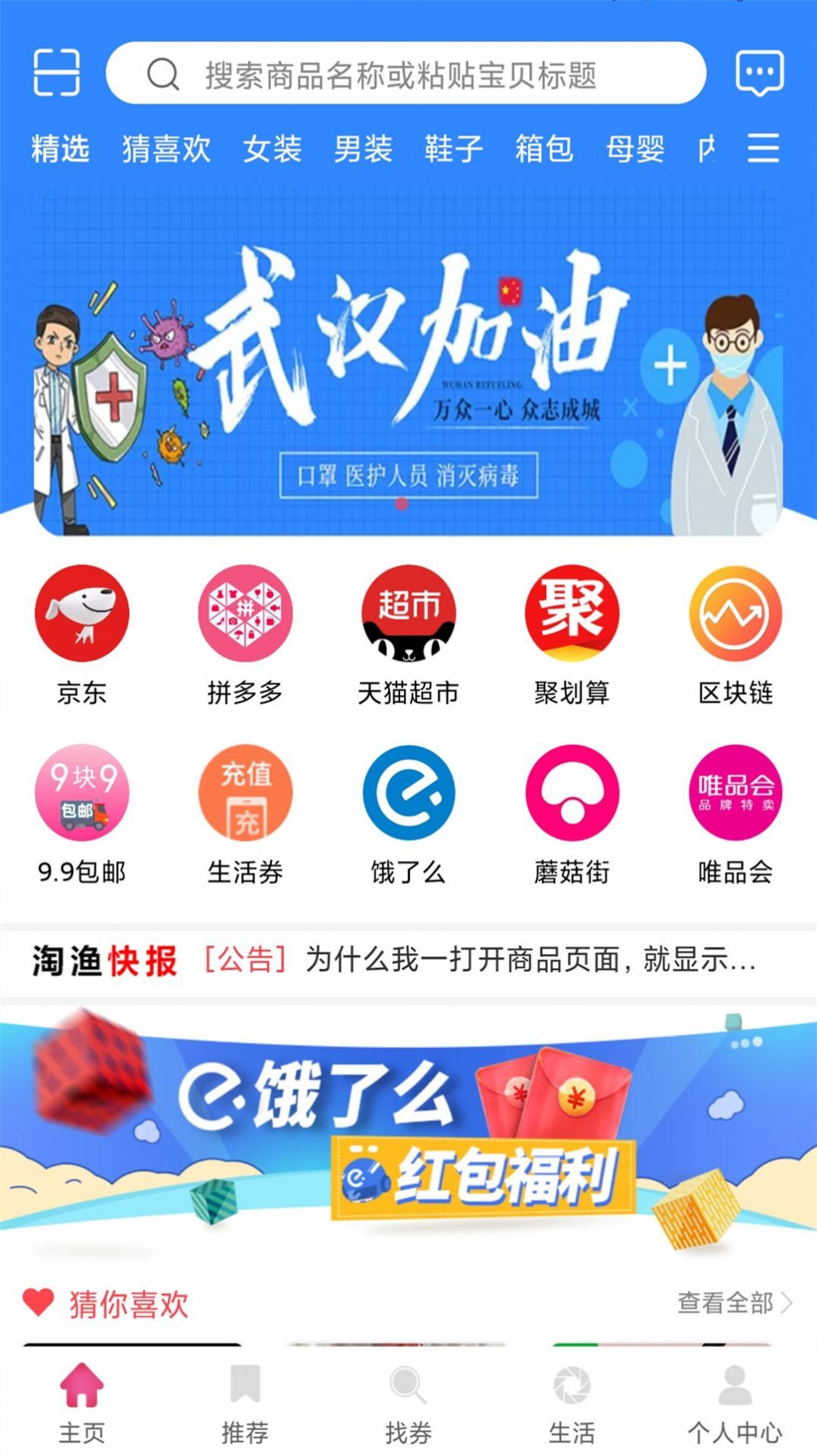Image resolution: width=817 pixels, height=1456 pixels.
Task: Open Tmall Supermarket (天猫超市)
Action: (x=408, y=613)
